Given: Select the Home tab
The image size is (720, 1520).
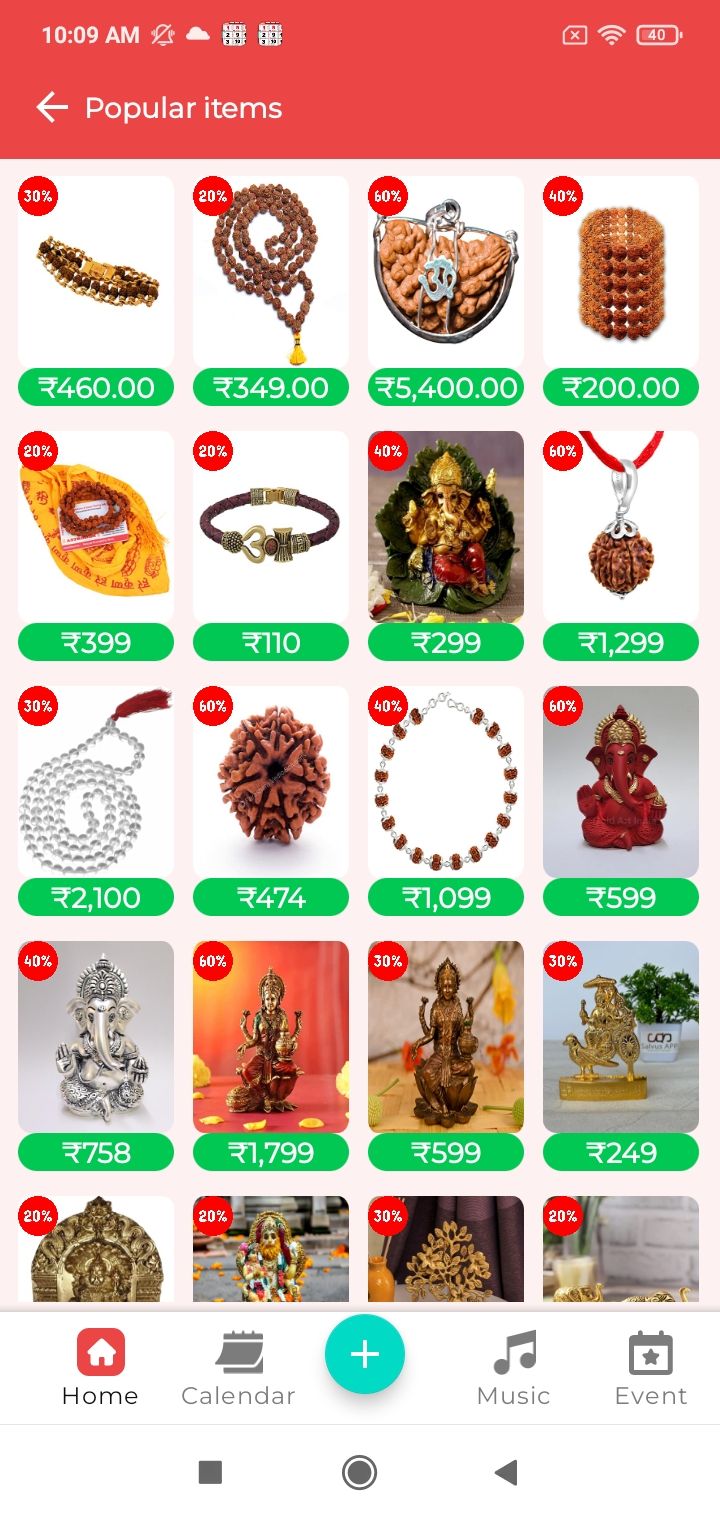Looking at the screenshot, I should [100, 1368].
